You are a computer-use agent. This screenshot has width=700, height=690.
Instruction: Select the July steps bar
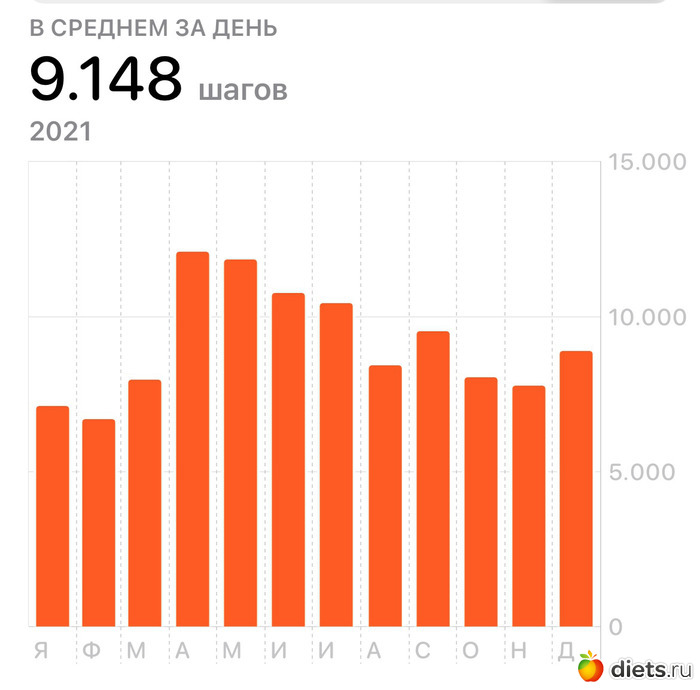(x=336, y=465)
